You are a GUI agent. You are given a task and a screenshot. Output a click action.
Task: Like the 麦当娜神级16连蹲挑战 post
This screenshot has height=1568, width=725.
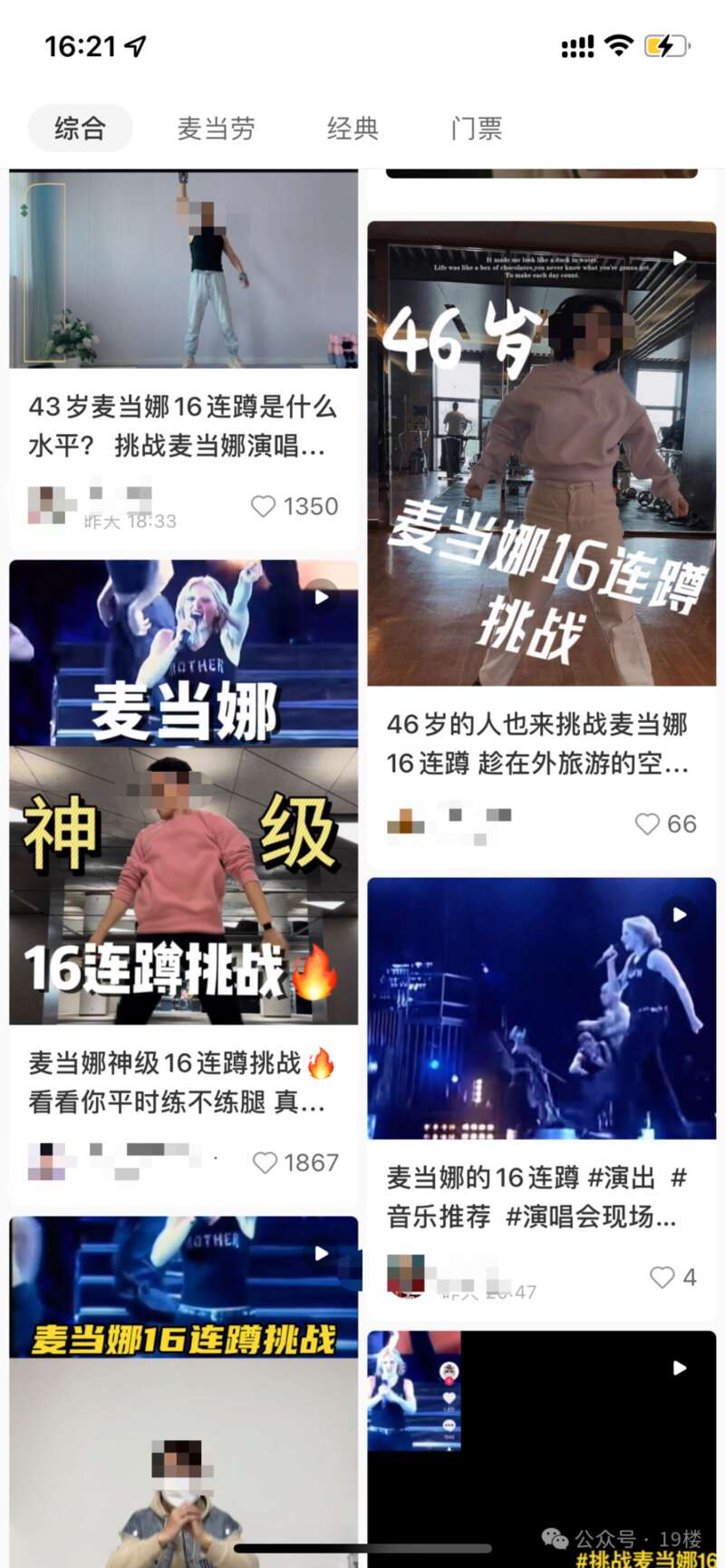[x=266, y=1162]
